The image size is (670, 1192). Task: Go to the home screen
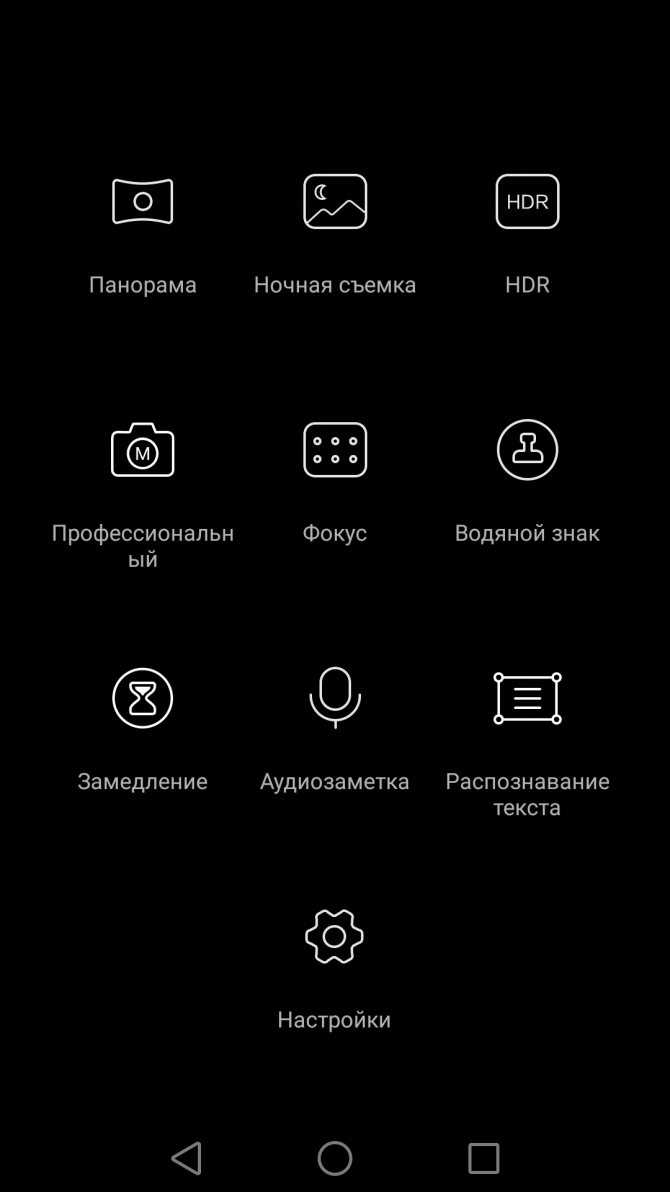[335, 1158]
